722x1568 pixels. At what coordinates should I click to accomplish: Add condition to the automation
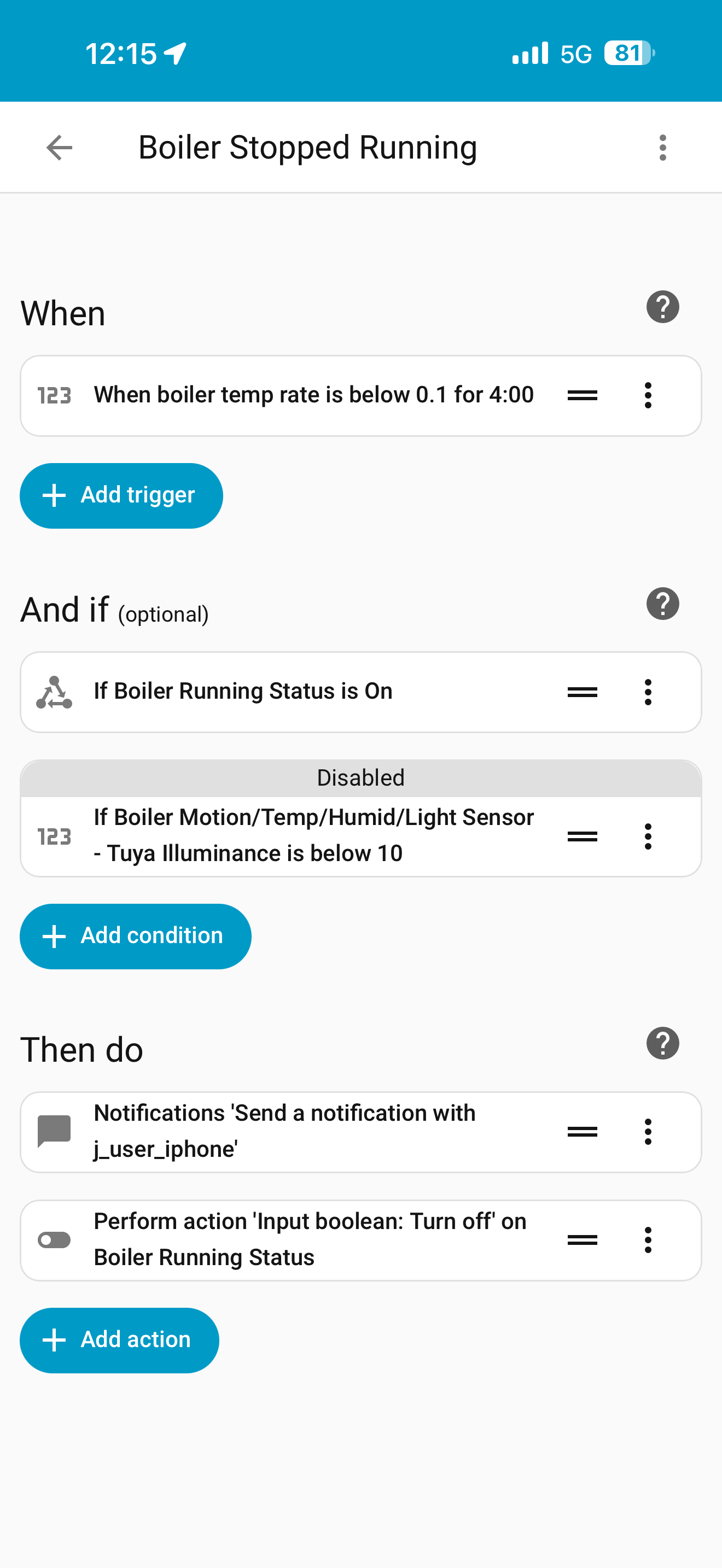(x=135, y=935)
